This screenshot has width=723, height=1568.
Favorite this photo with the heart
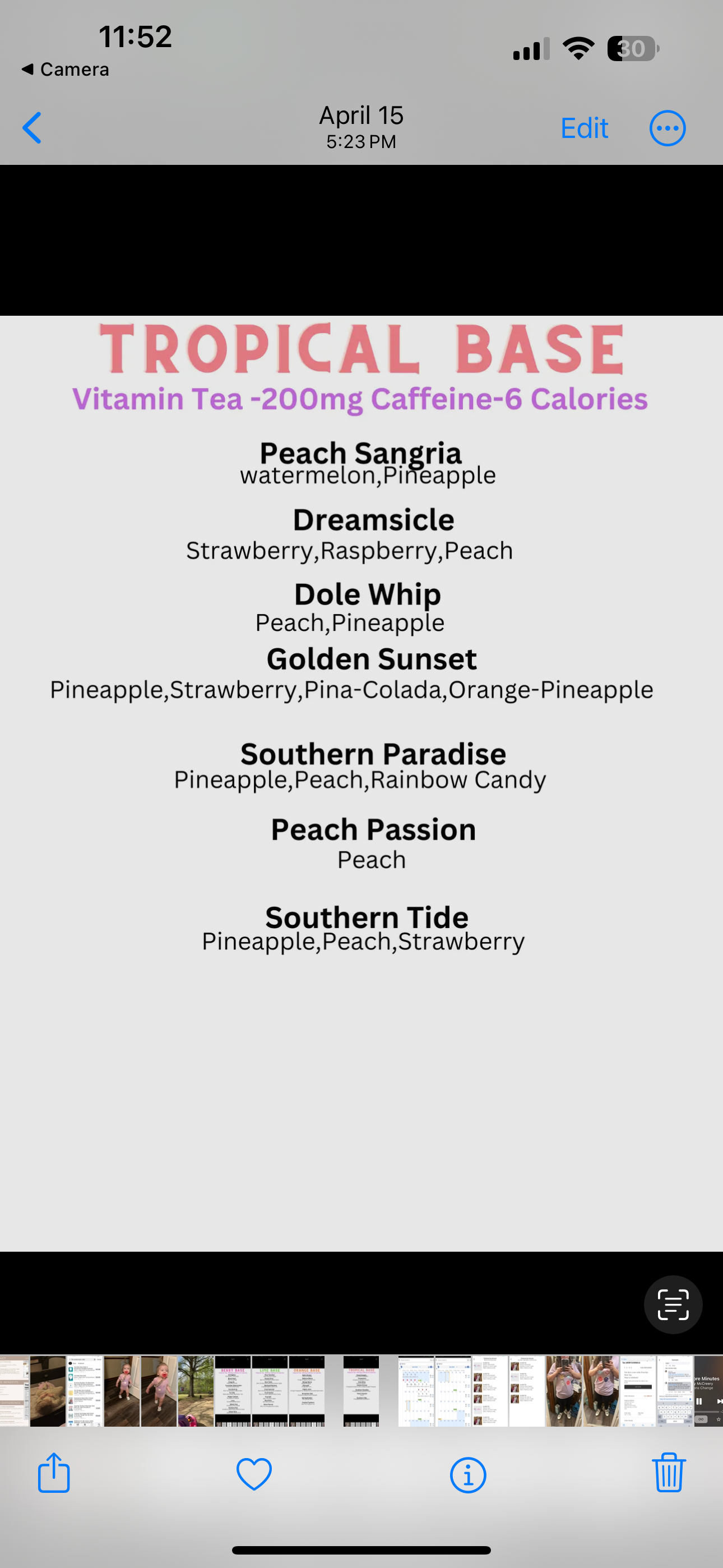point(254,1474)
